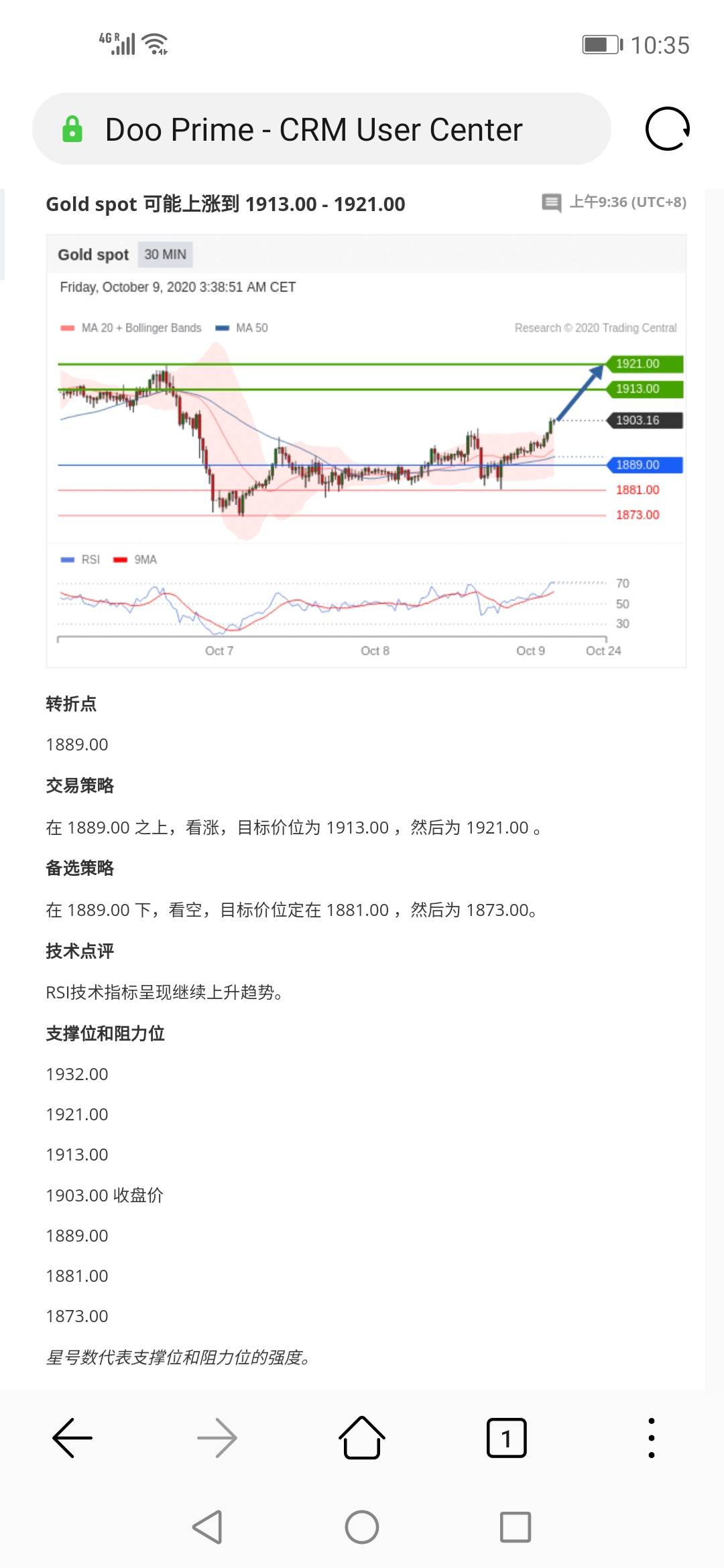
Task: Open the browser home page
Action: coord(362,1437)
